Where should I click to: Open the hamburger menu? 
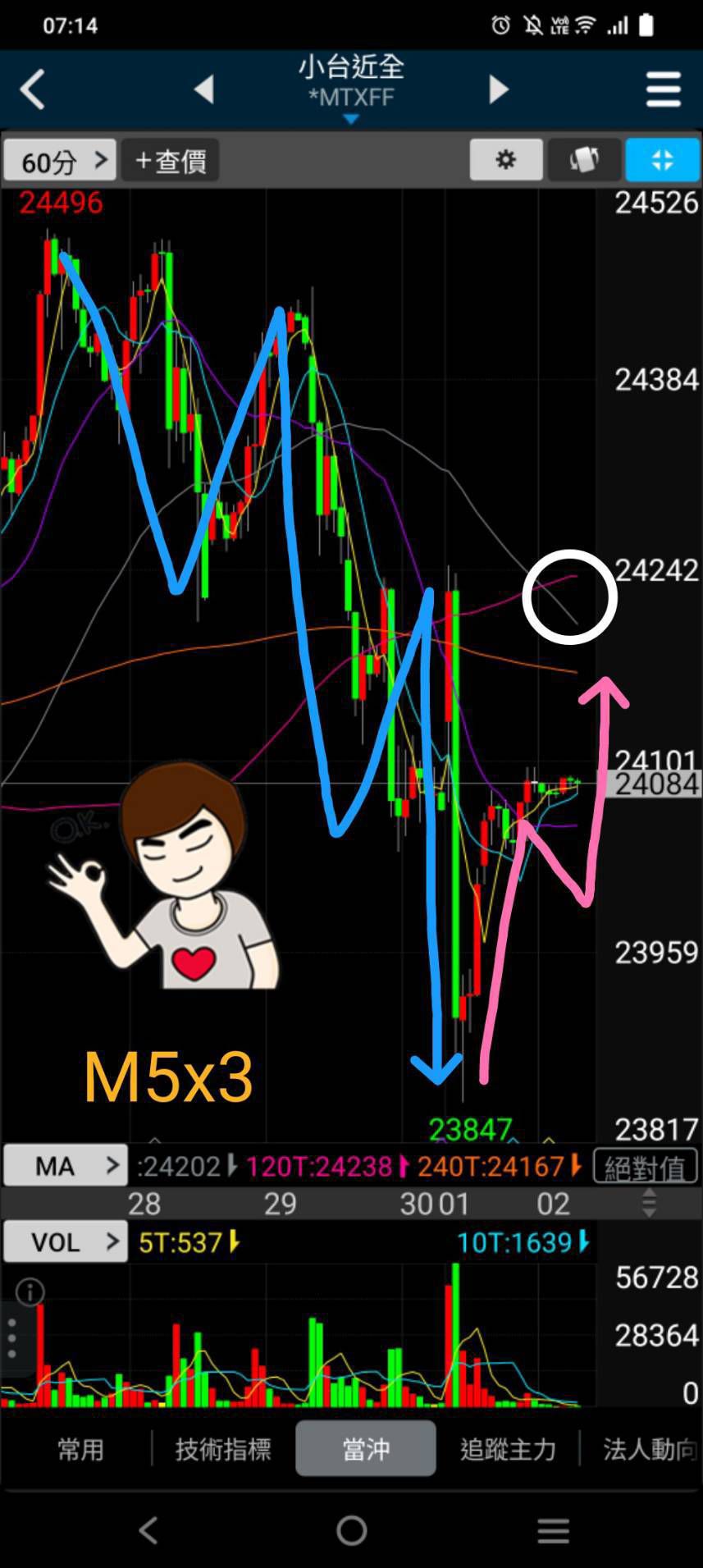pos(663,89)
